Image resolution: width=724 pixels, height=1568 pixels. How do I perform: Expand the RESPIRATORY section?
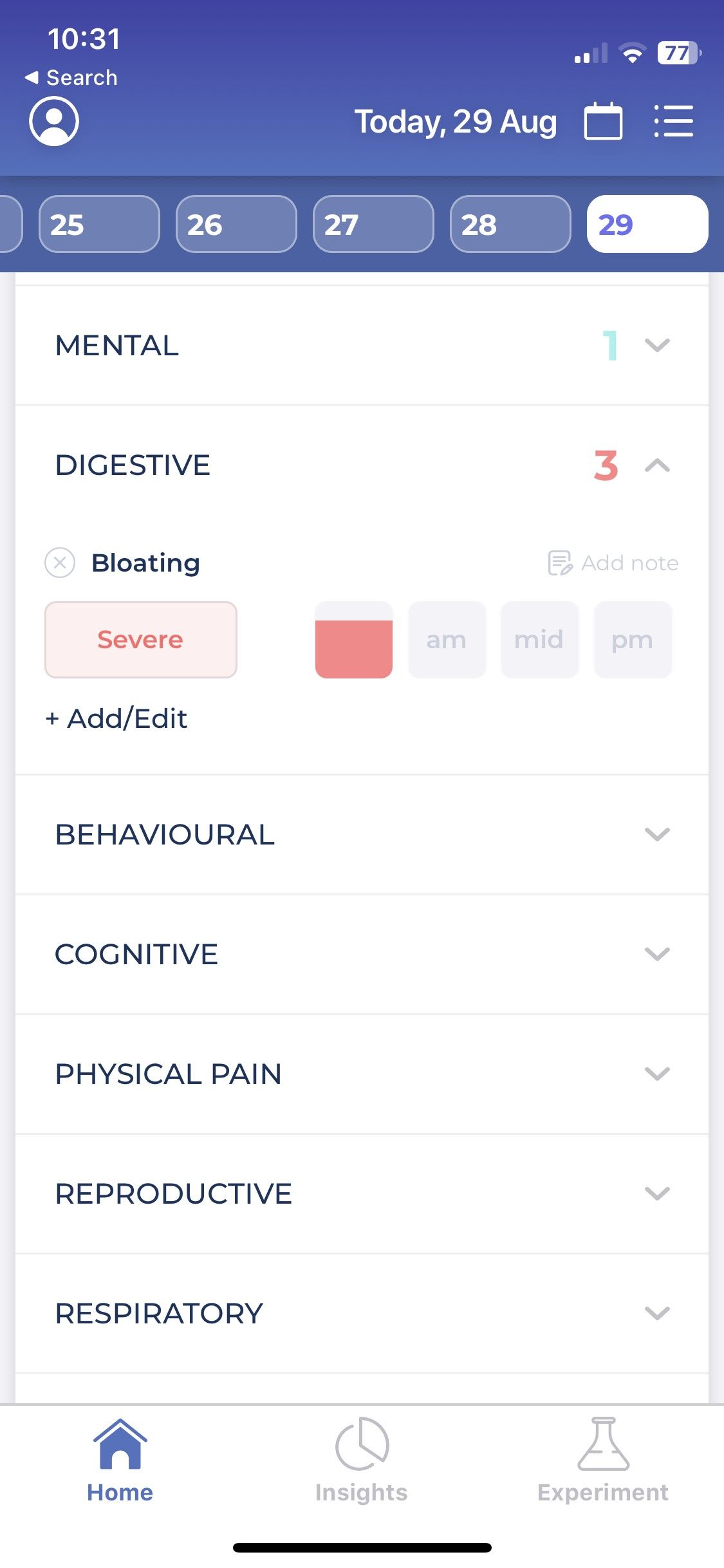tap(656, 1313)
